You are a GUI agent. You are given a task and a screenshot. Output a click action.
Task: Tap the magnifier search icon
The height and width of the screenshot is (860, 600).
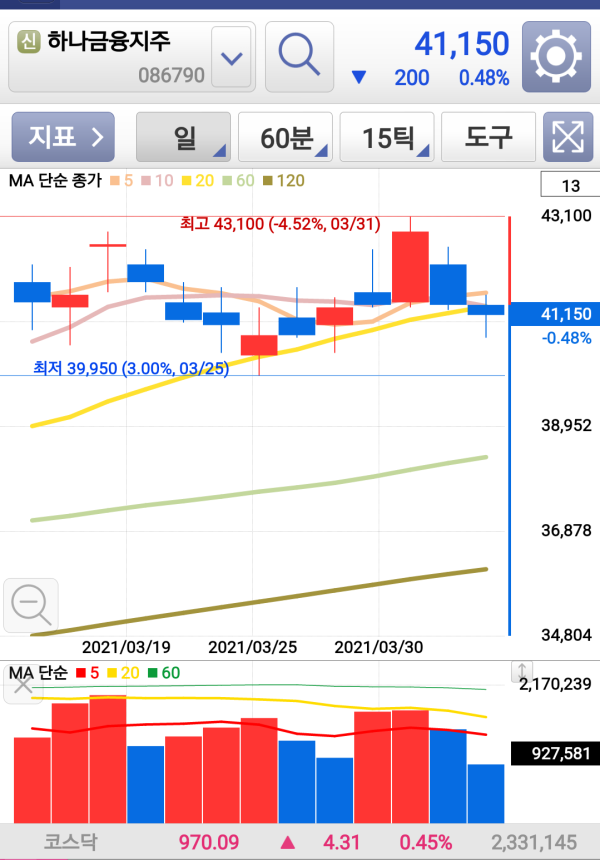[299, 57]
